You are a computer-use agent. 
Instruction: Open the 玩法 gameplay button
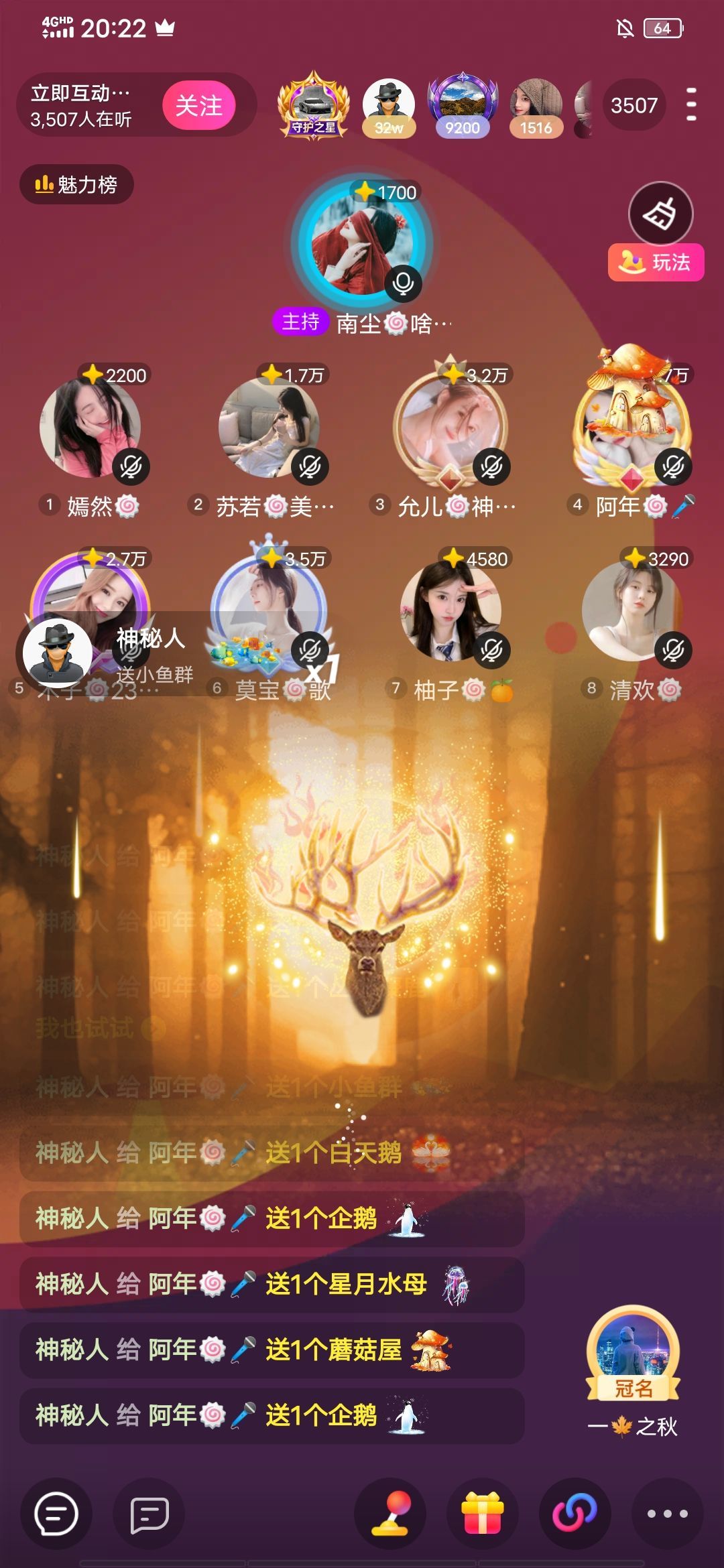coord(656,262)
